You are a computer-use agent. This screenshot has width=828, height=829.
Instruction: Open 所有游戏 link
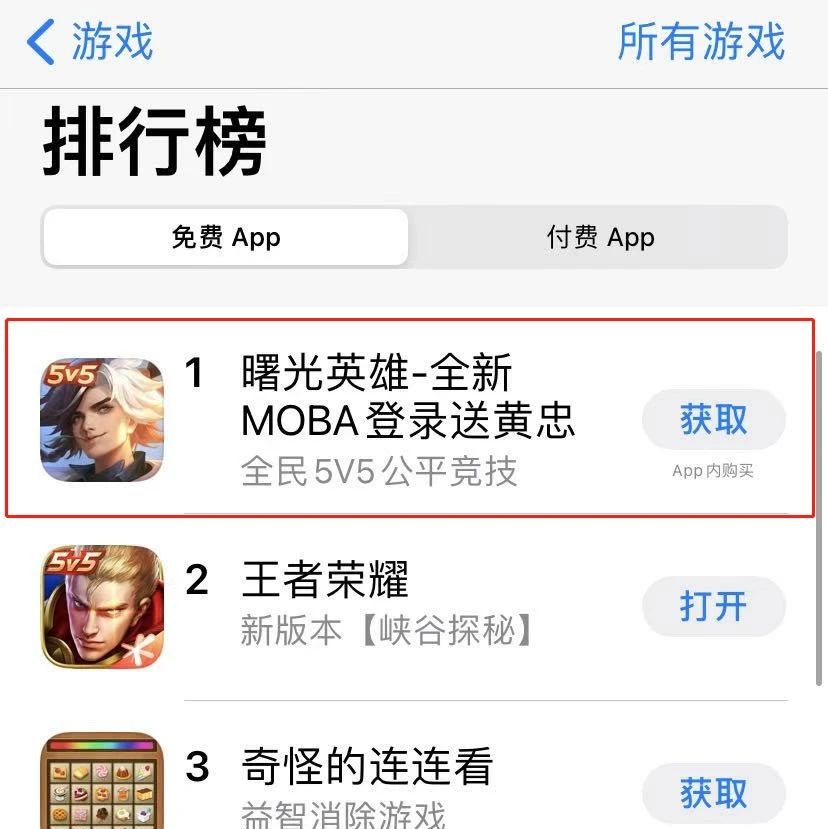(701, 43)
